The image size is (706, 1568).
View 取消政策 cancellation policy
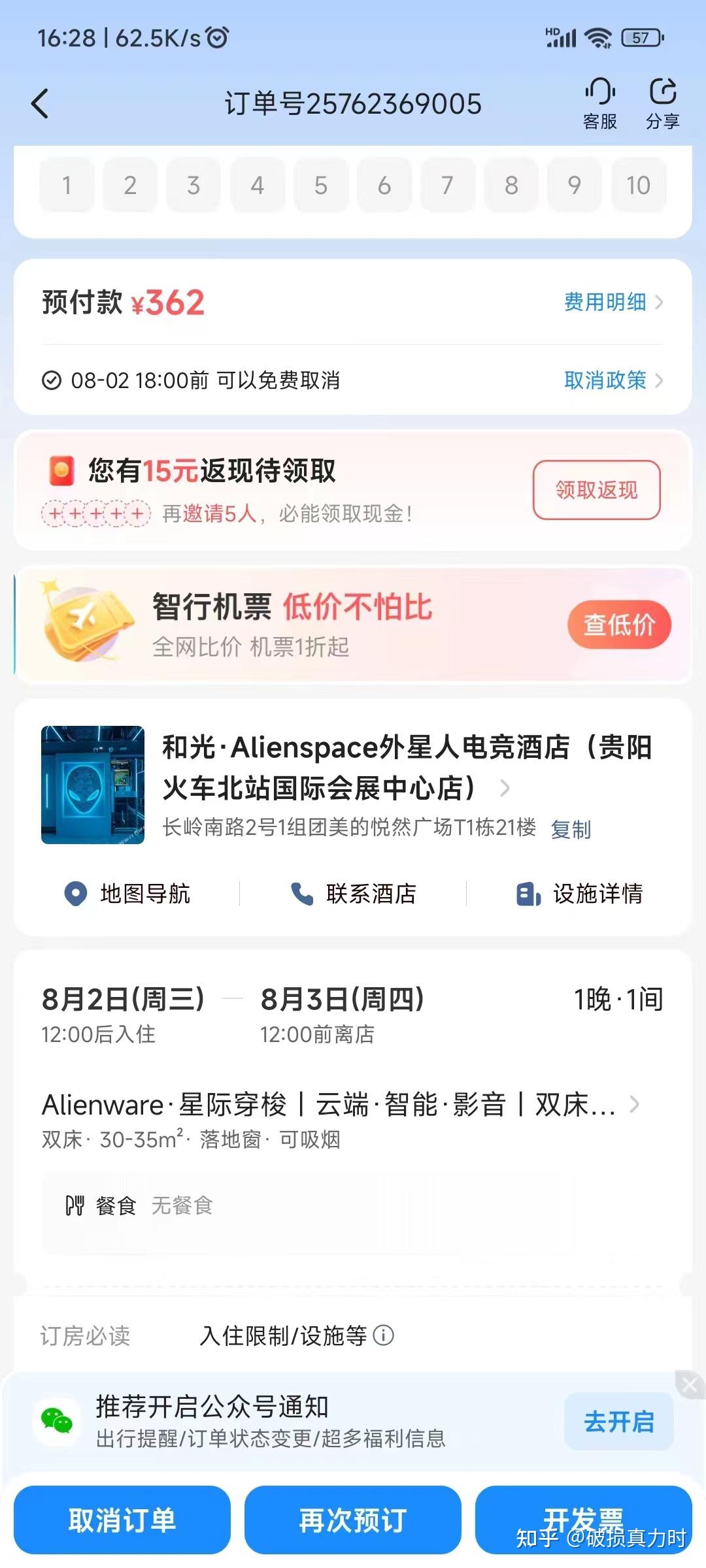[613, 380]
